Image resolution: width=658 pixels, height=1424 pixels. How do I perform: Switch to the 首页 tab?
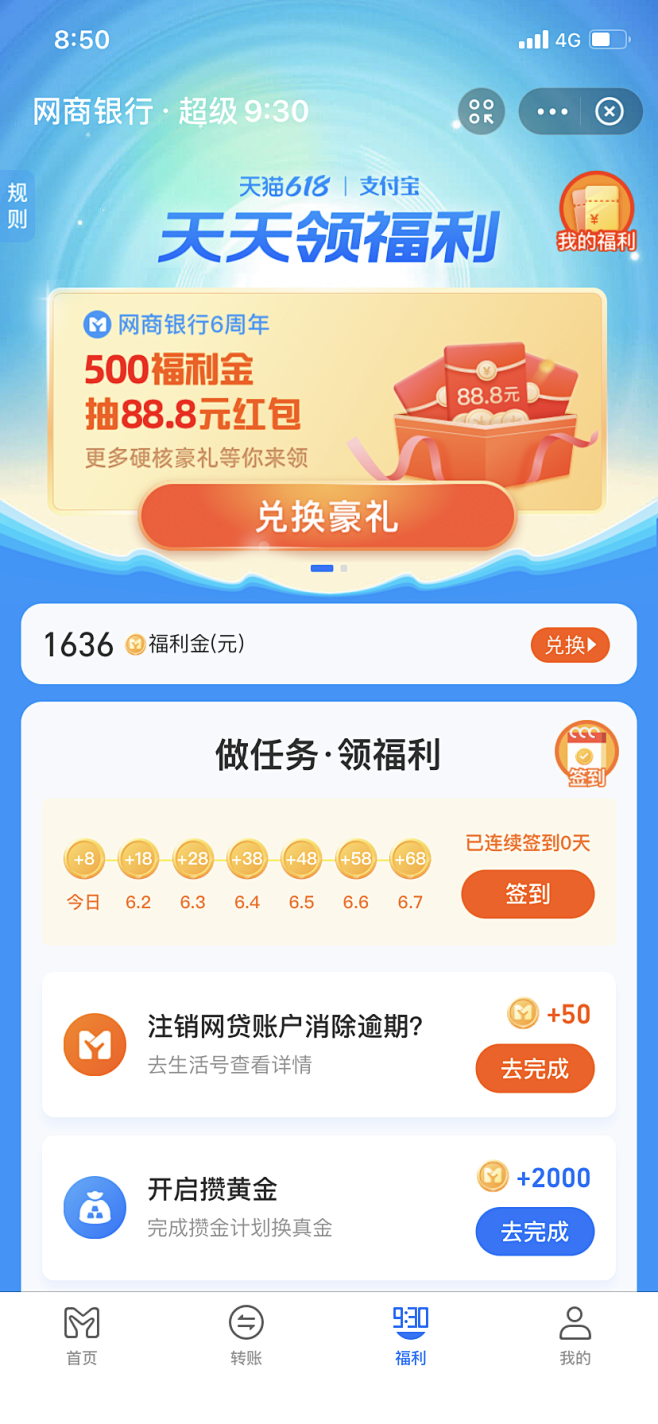pyautogui.click(x=82, y=1336)
